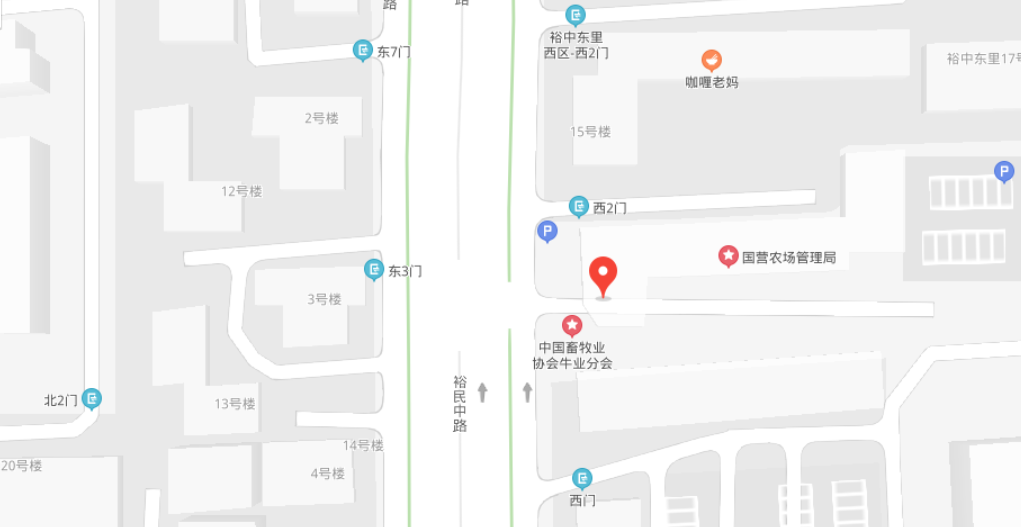Tap the red location pin marker
Viewport: 1021px width, 527px height.
pyautogui.click(x=603, y=275)
